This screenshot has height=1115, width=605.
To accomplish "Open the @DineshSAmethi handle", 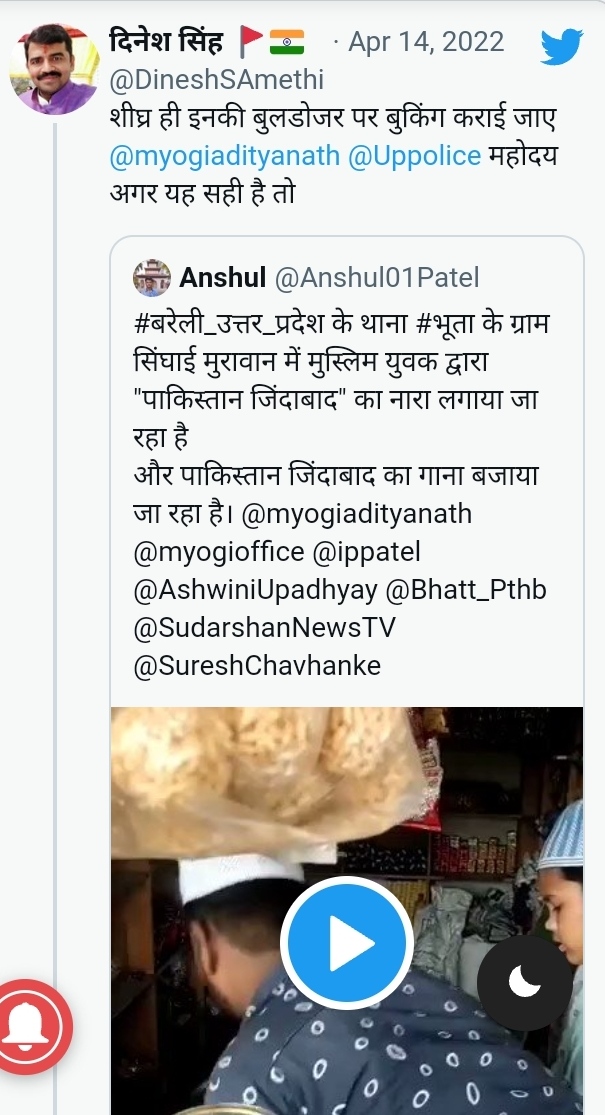I will (217, 80).
